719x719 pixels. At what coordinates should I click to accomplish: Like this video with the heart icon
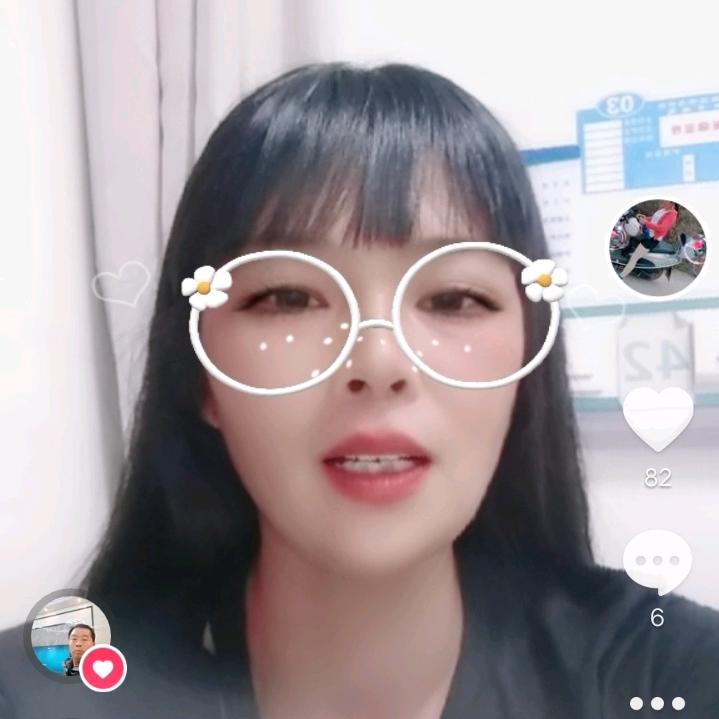pyautogui.click(x=658, y=419)
